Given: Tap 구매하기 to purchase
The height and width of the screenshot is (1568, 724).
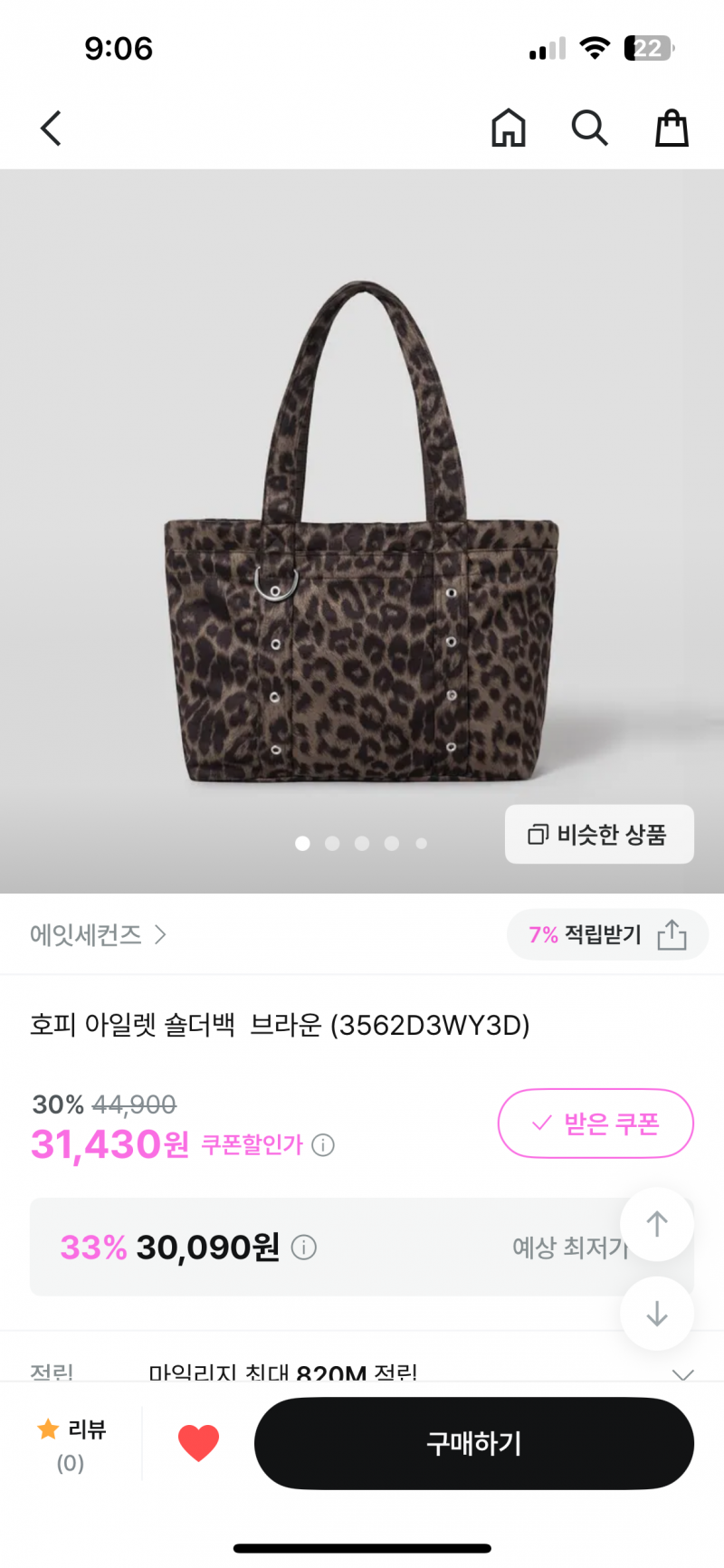Looking at the screenshot, I should 472,1443.
